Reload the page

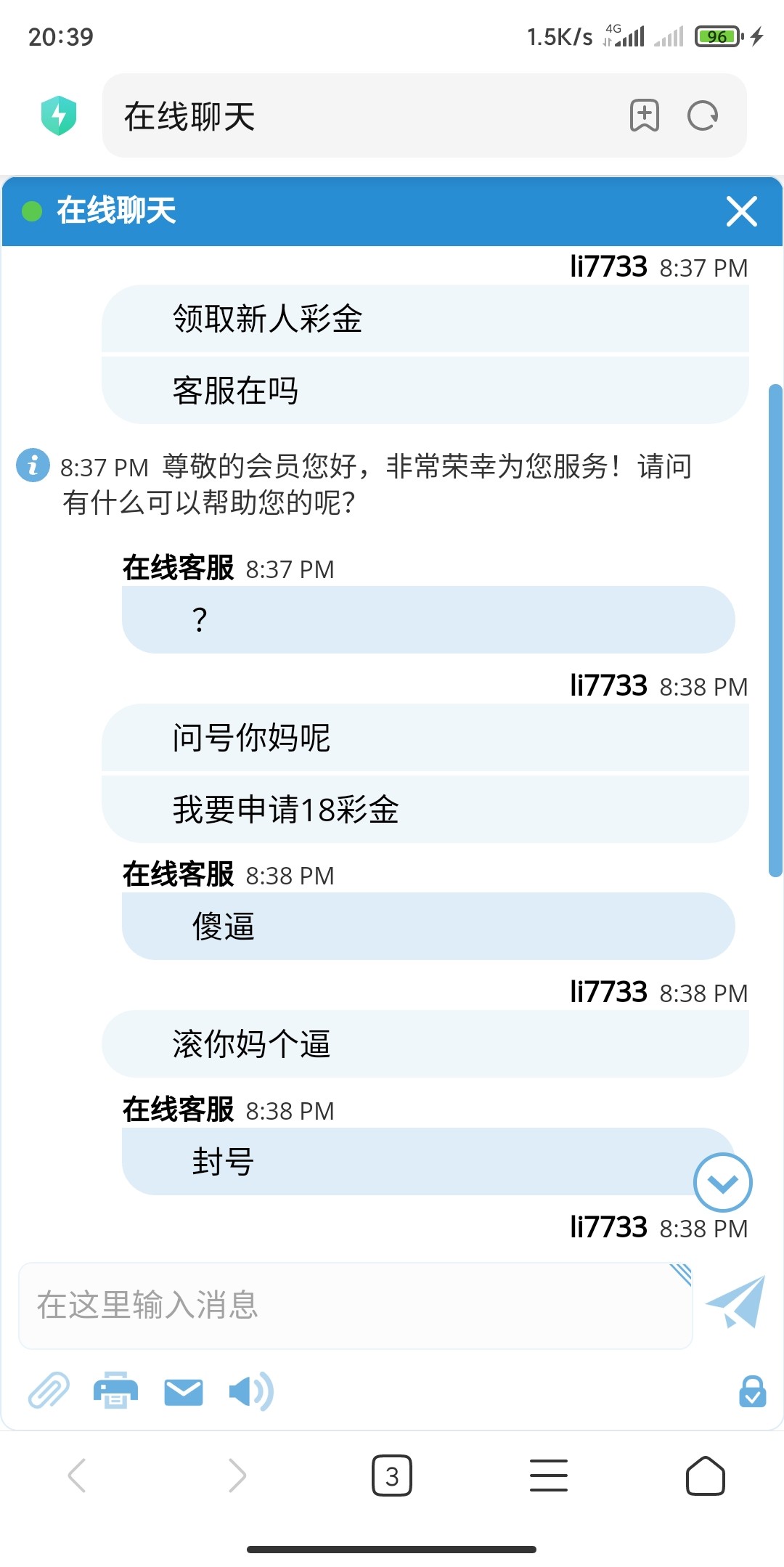click(x=702, y=115)
